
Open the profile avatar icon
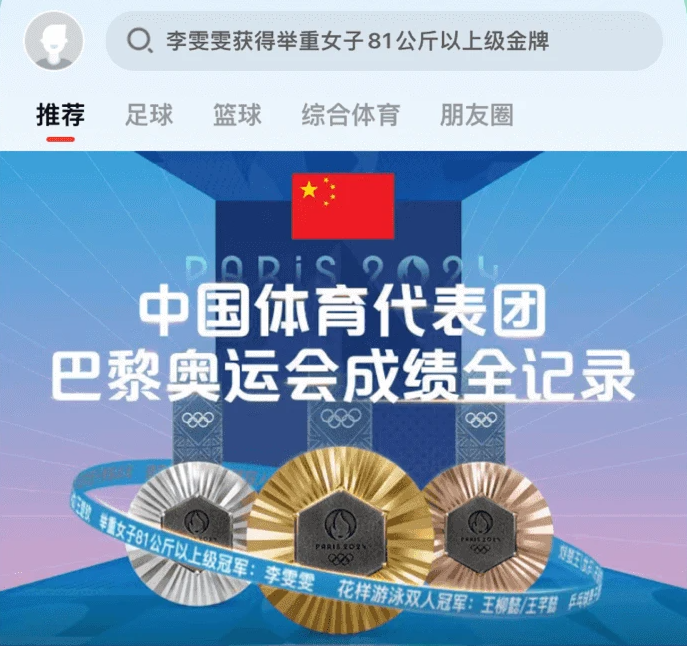(x=53, y=40)
